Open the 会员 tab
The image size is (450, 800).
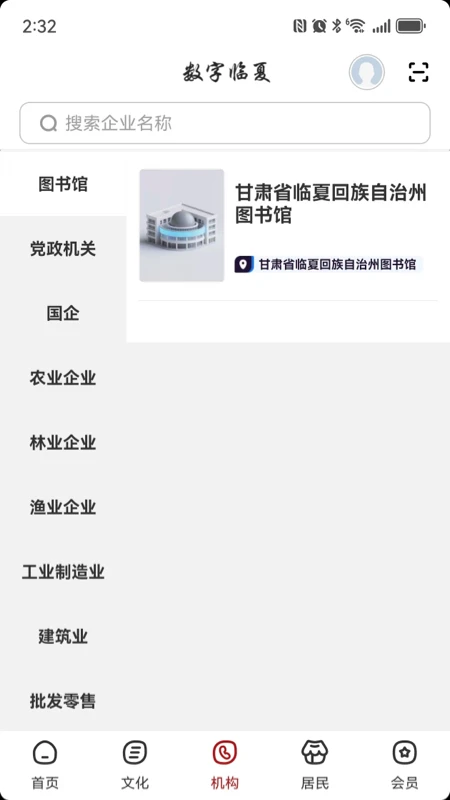[x=405, y=764]
